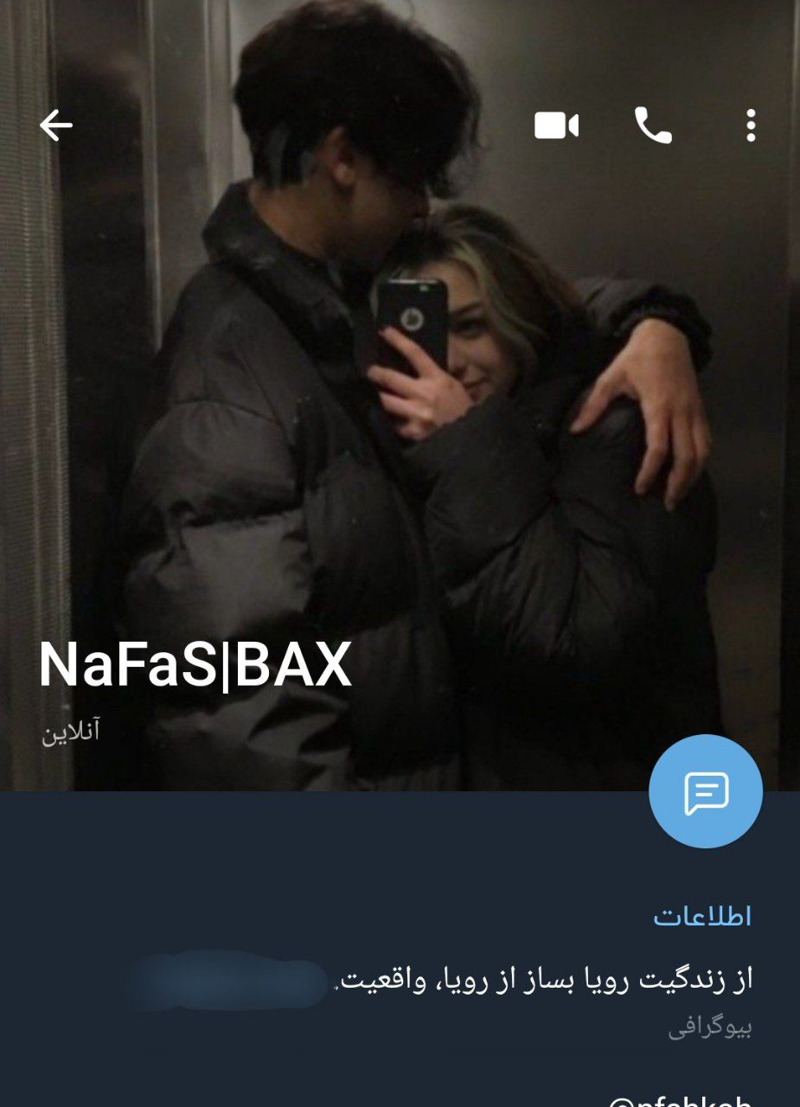Viewport: 800px width, 1107px height.
Task: Tap the @username row
Action: 680,1098
